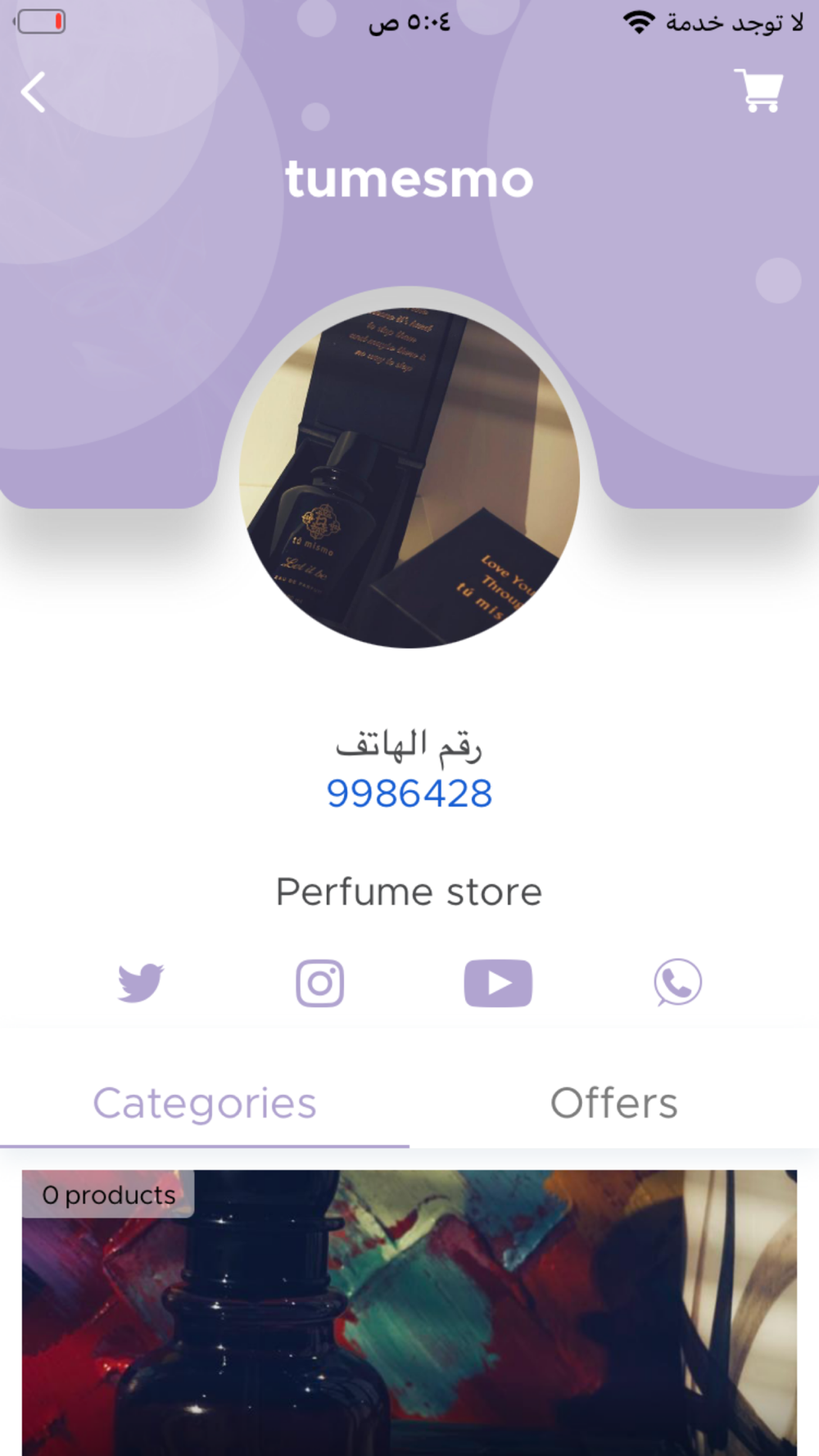
Task: Open the shopping cart
Action: tap(759, 90)
